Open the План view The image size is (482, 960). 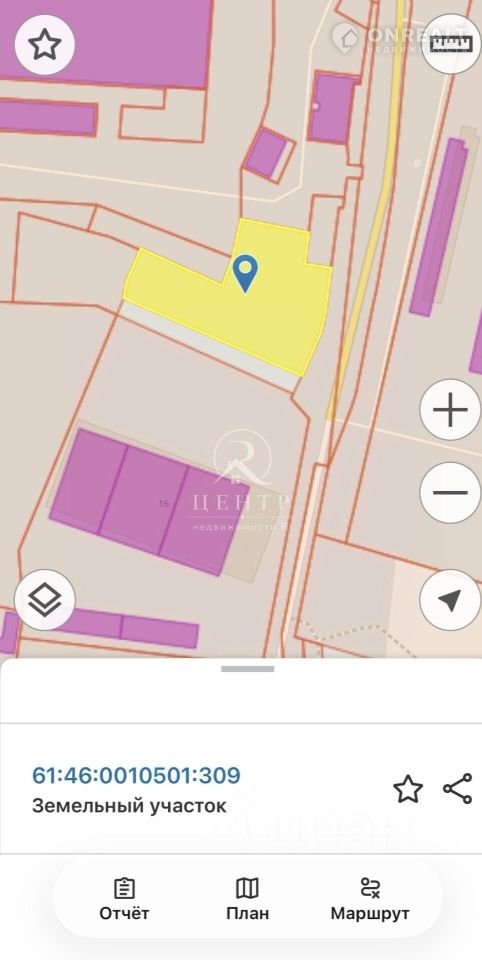pyautogui.click(x=247, y=899)
